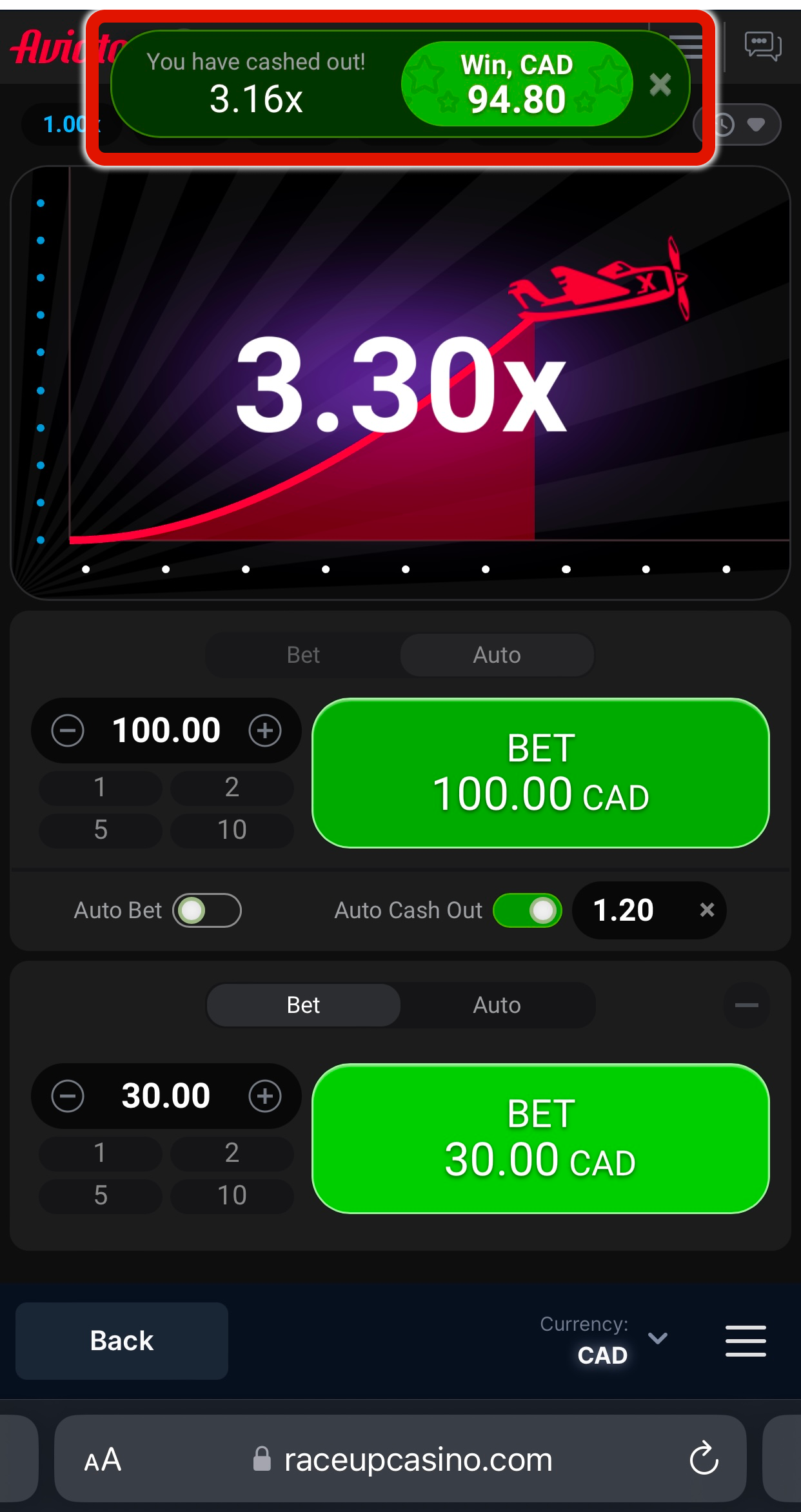Open the bottom bar hamburger menu
Screen dimensions: 801x1512
(x=746, y=1341)
